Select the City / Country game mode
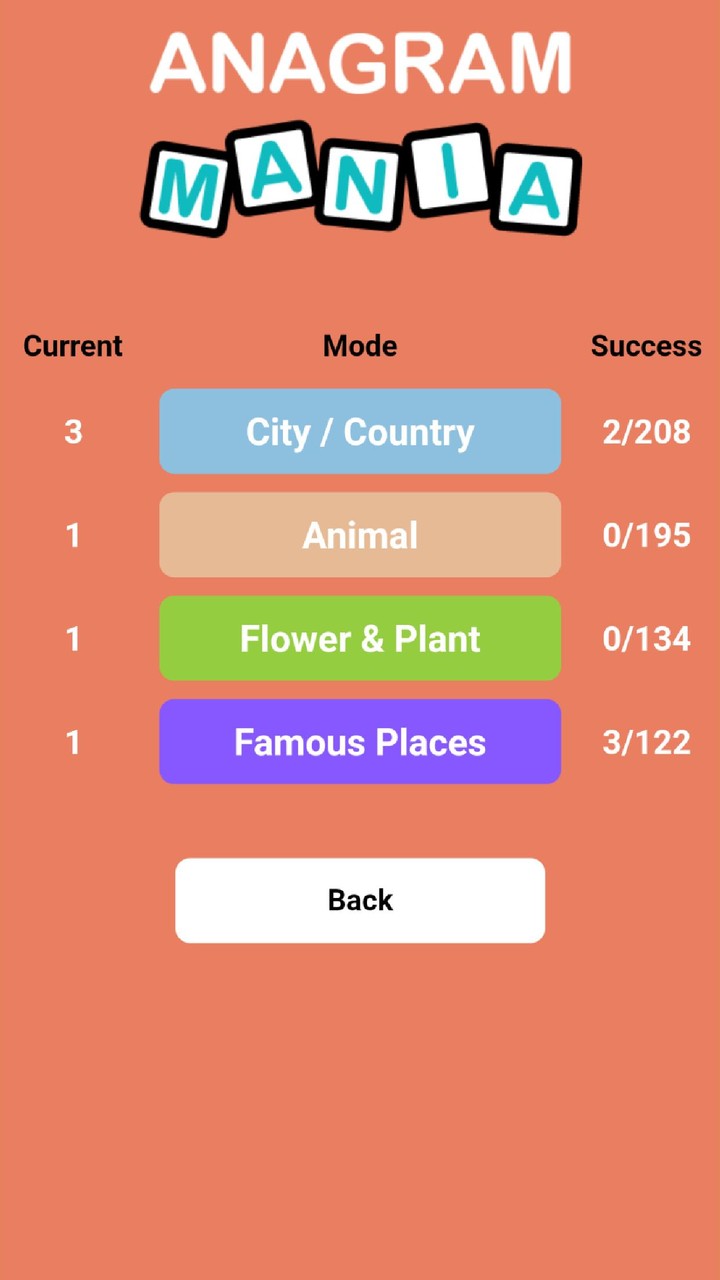 [359, 431]
